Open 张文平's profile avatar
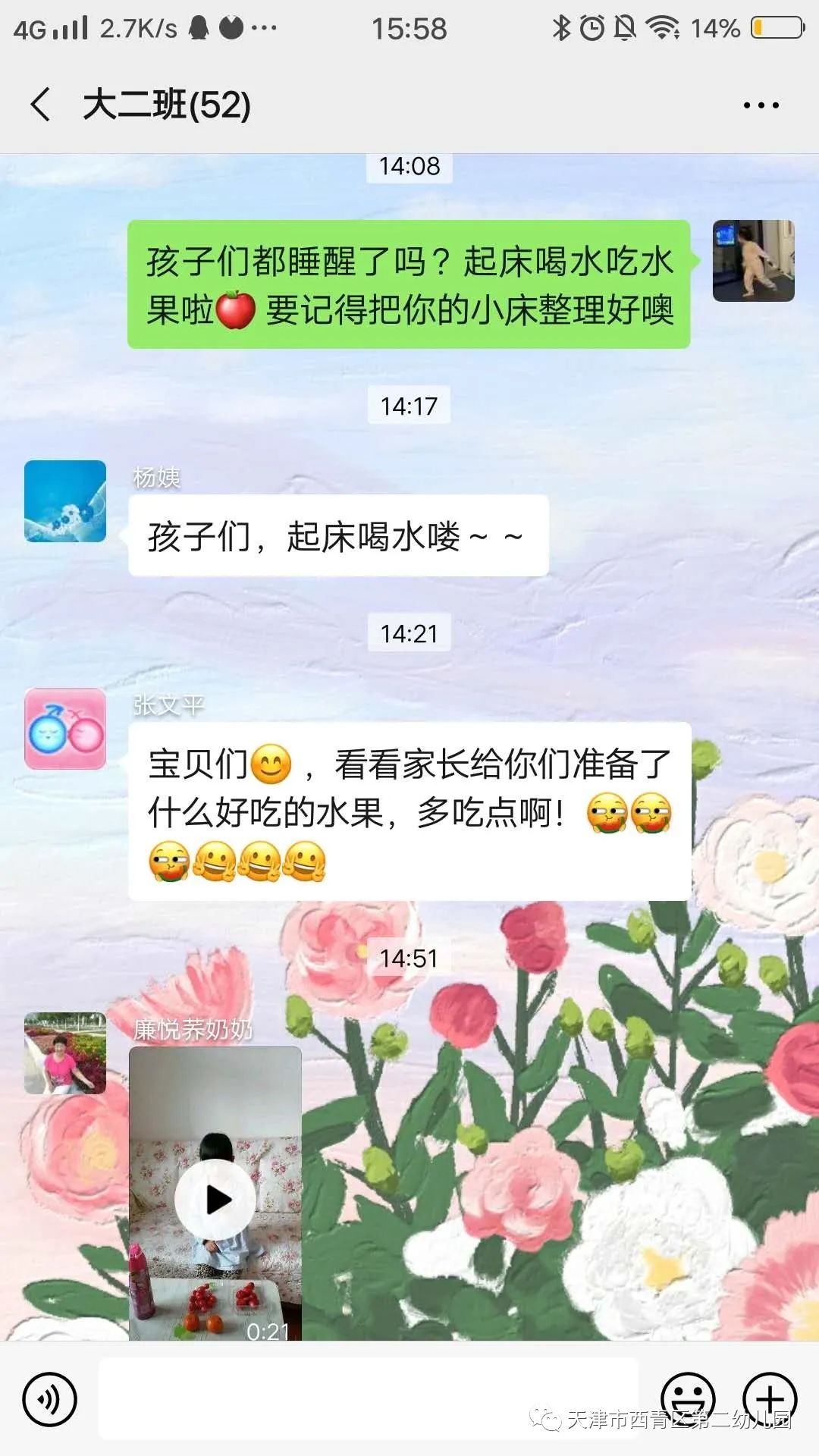The height and width of the screenshot is (1456, 819). point(65,729)
